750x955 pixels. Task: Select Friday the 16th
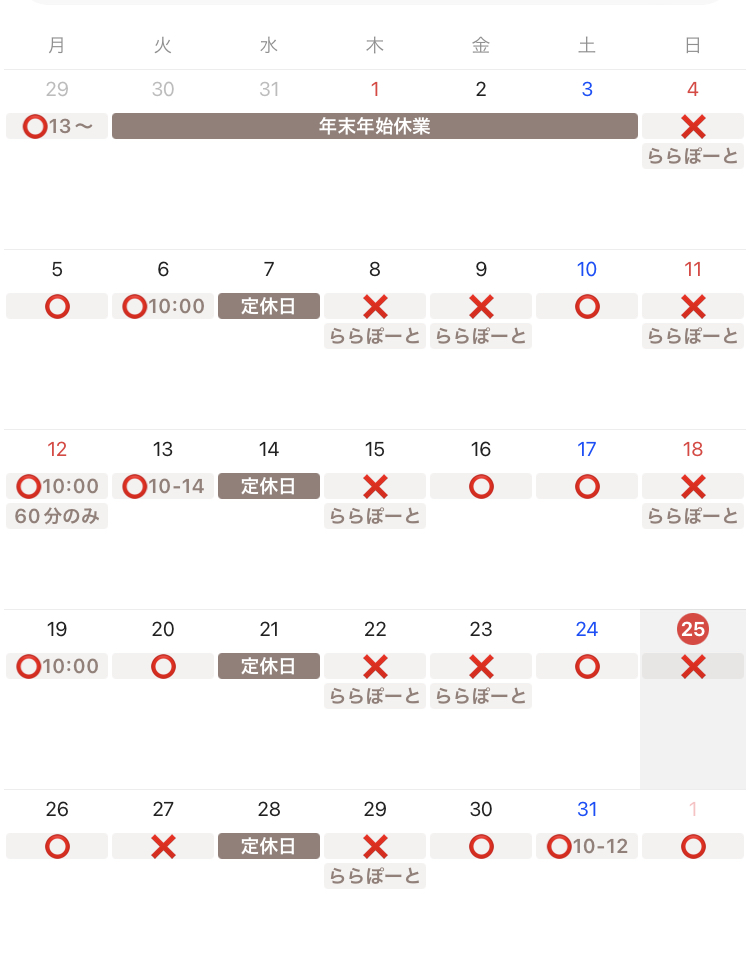point(481,450)
